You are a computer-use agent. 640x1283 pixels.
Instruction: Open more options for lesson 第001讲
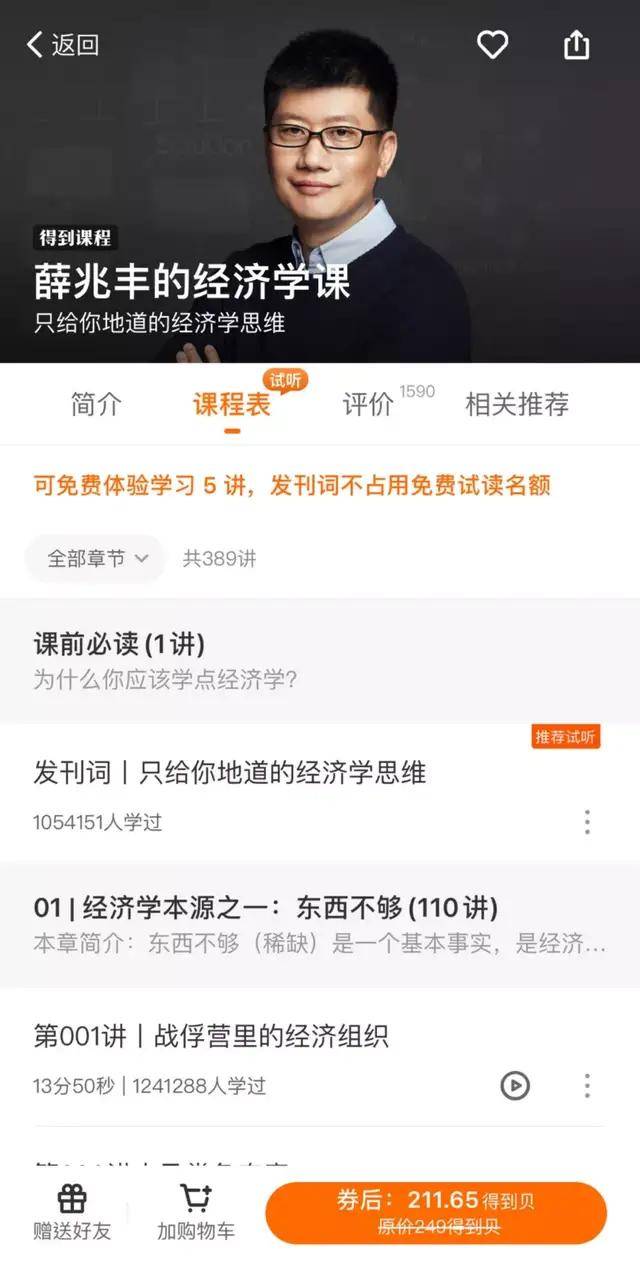point(587,1085)
